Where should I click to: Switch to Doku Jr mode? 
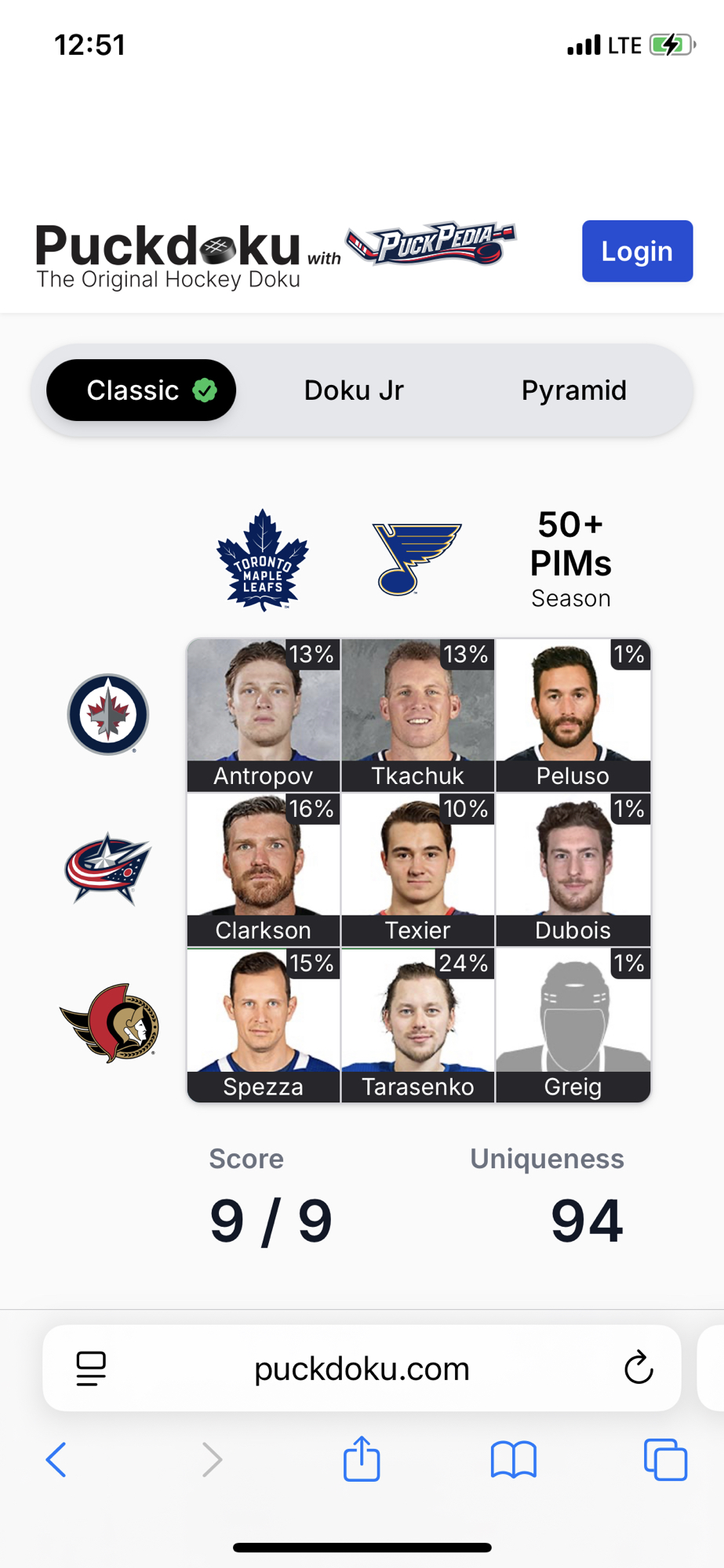pos(354,390)
